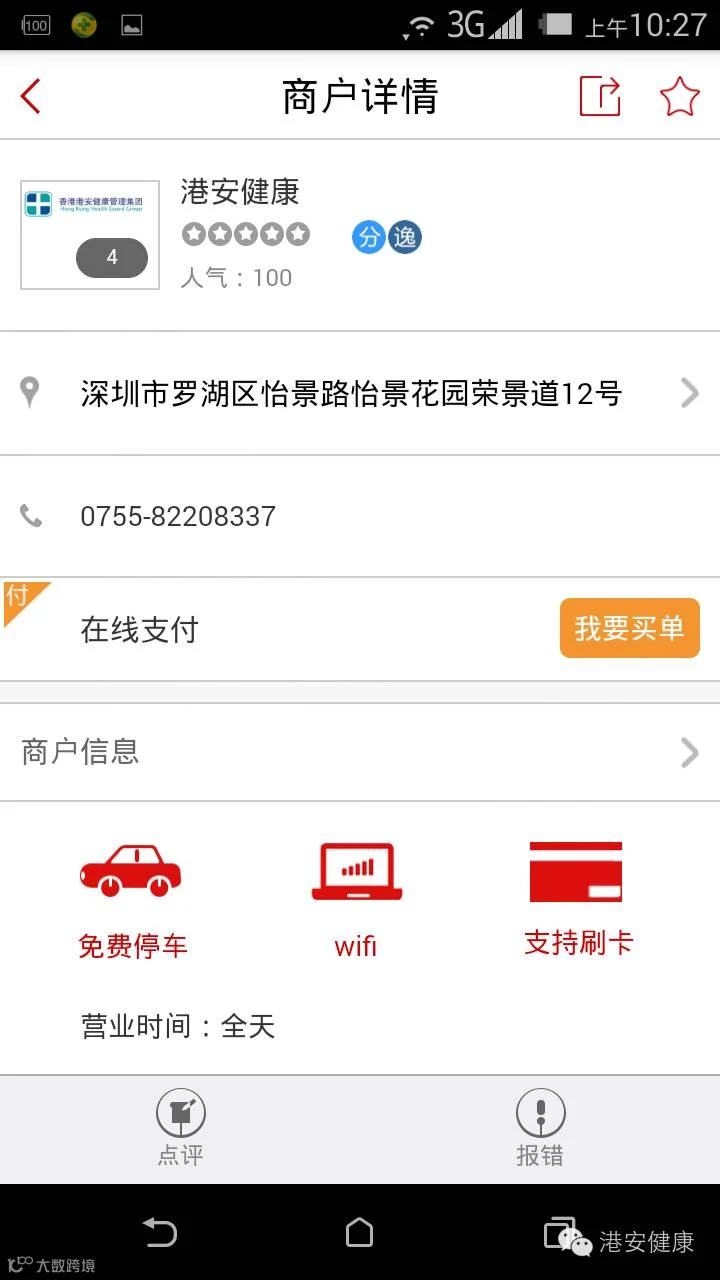This screenshot has height=1280, width=720.
Task: Report an error via 报错
Action: point(540,1129)
